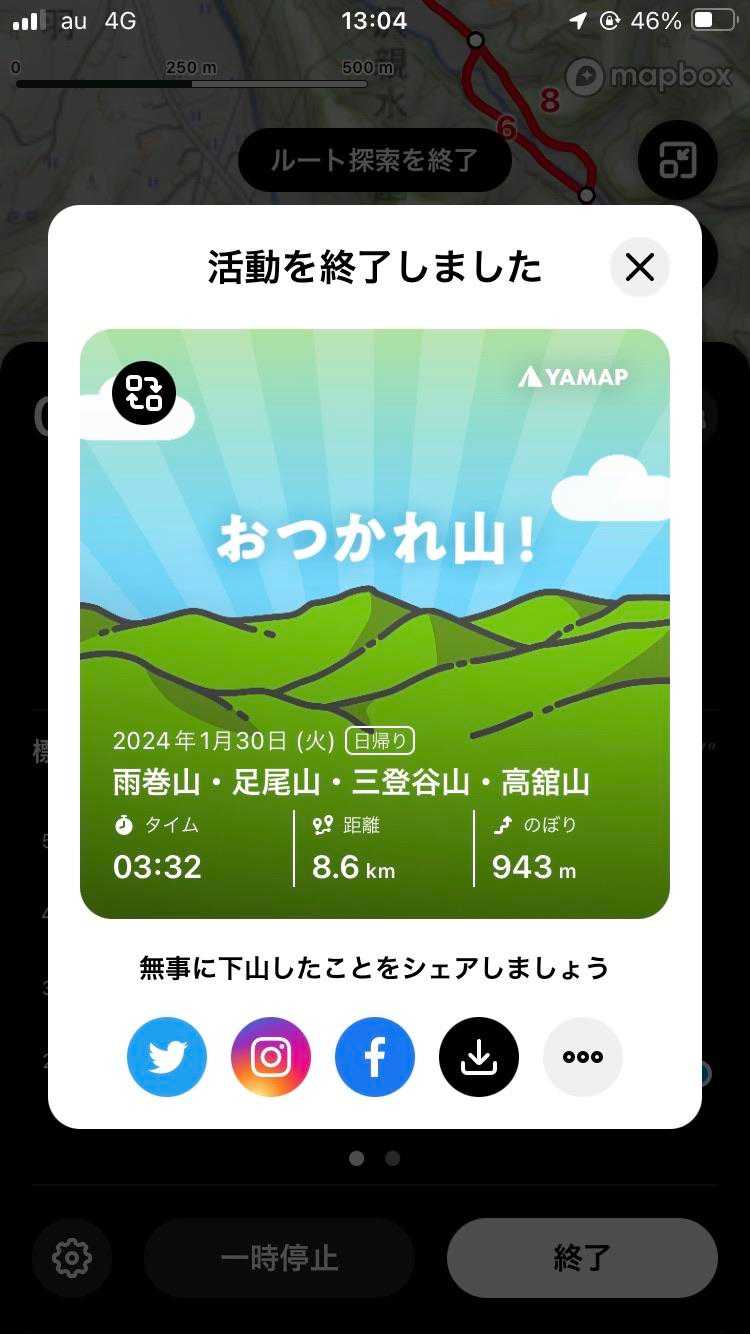This screenshot has width=750, height=1334.
Task: Download the share image
Action: (x=479, y=1057)
